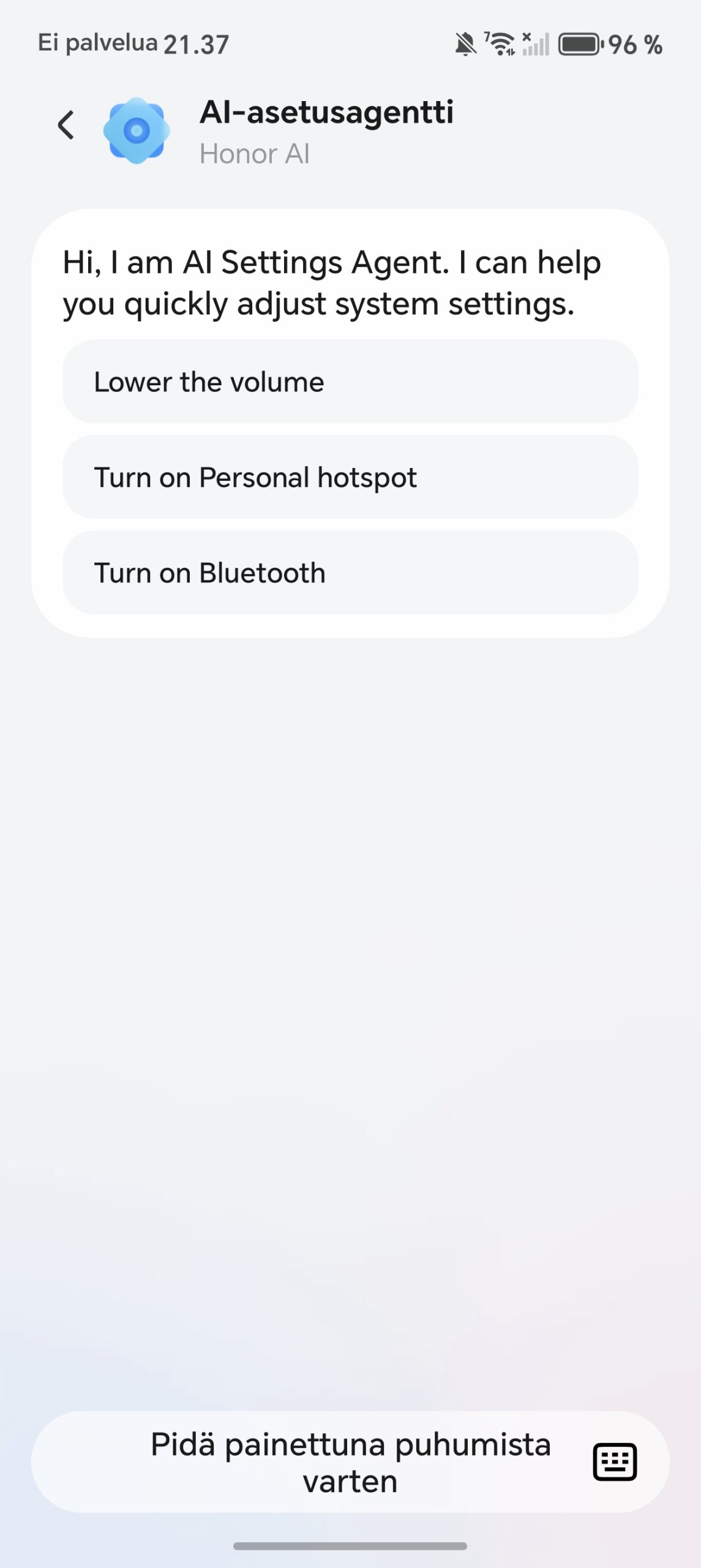This screenshot has height=1568, width=701.
Task: Go back using the arrow
Action: 66,126
